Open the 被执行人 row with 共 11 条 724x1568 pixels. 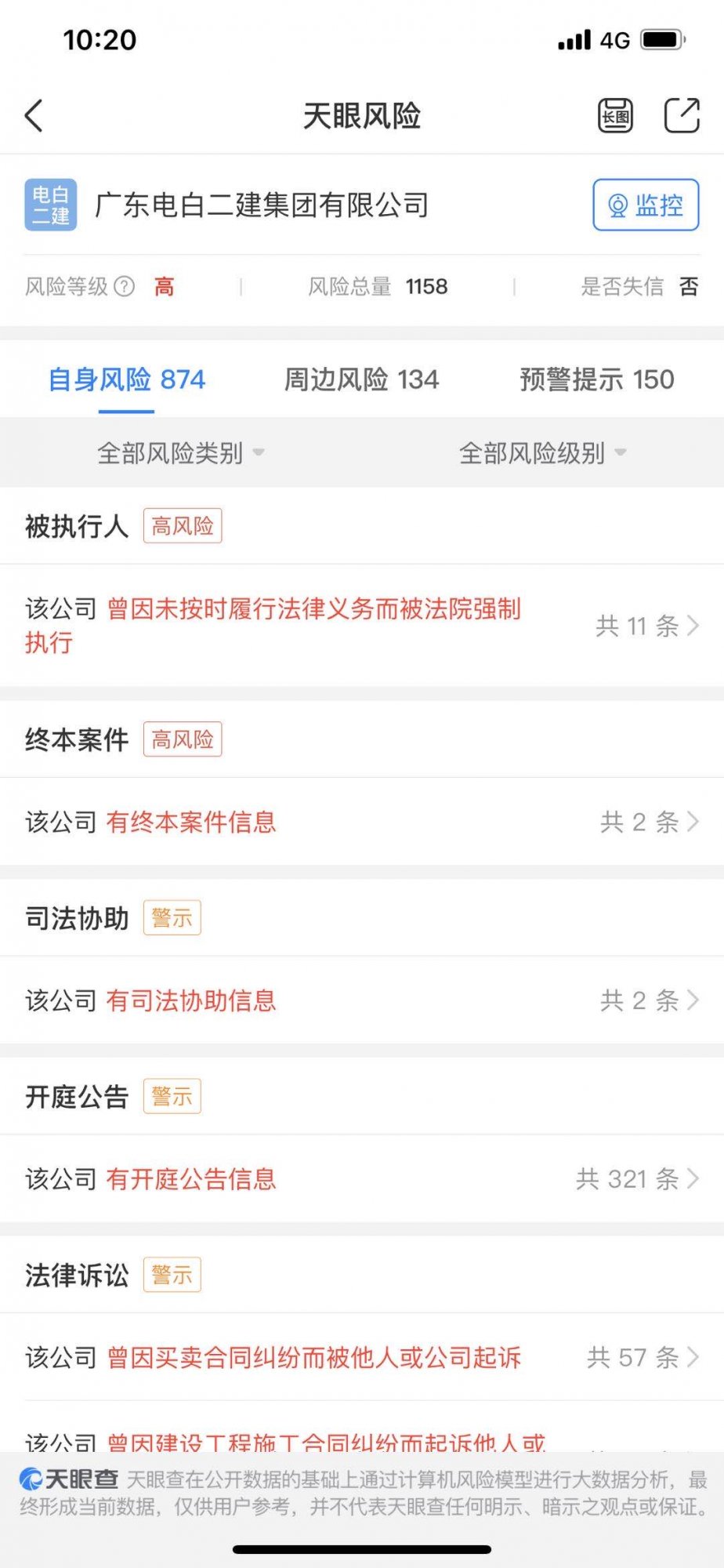[x=361, y=626]
